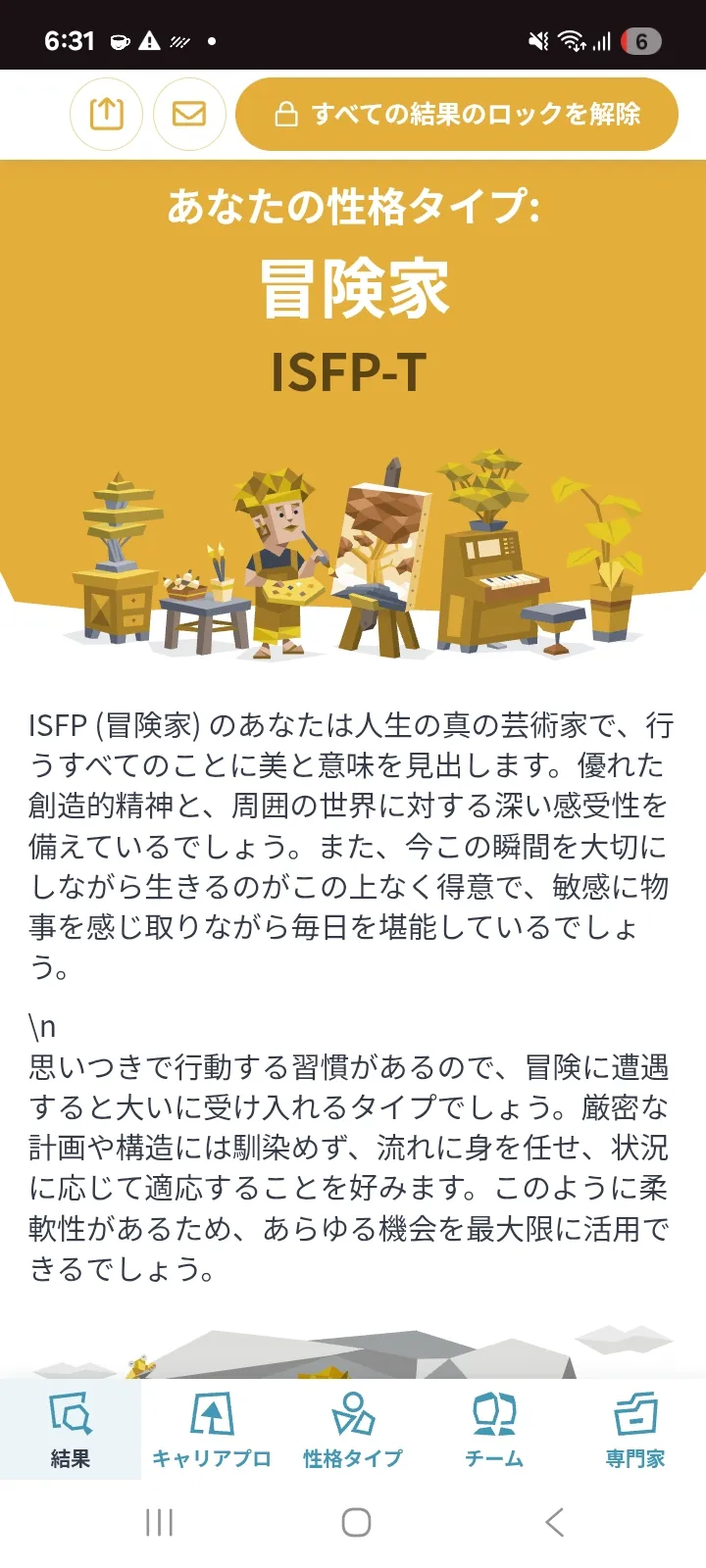
Task: Open the 専門家 tab
Action: (x=635, y=1429)
